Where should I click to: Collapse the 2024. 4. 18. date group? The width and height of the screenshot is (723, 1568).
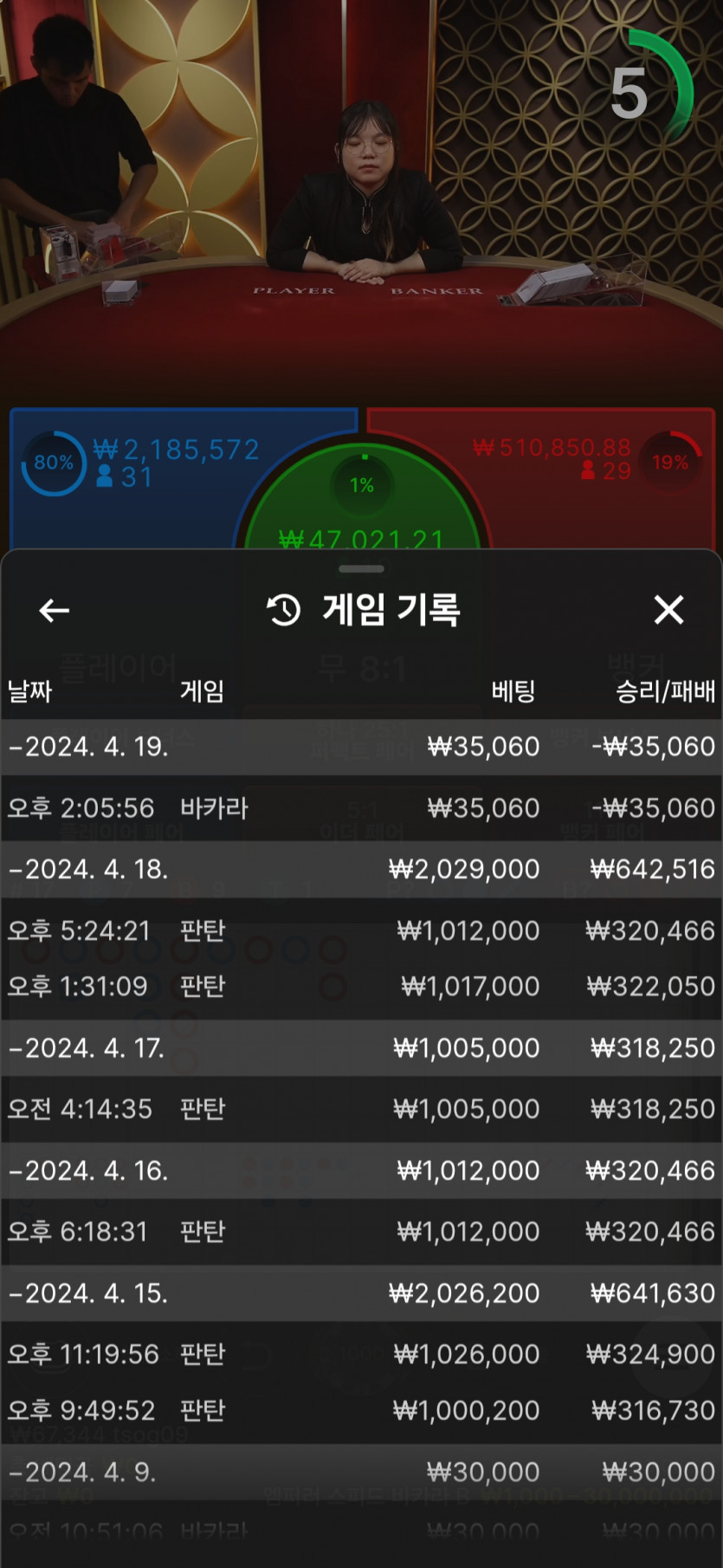coord(88,870)
